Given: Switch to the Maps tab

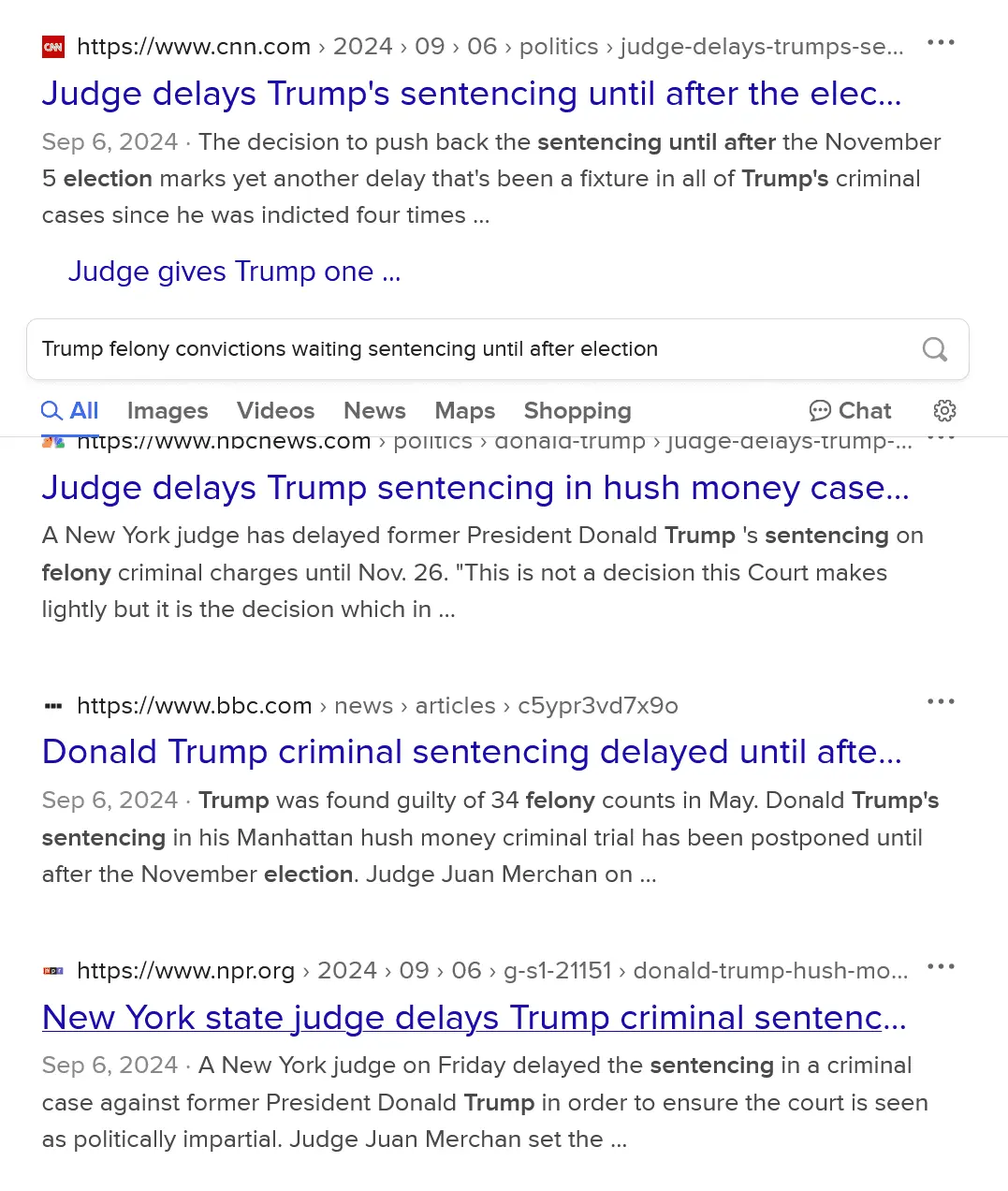Looking at the screenshot, I should 464,411.
